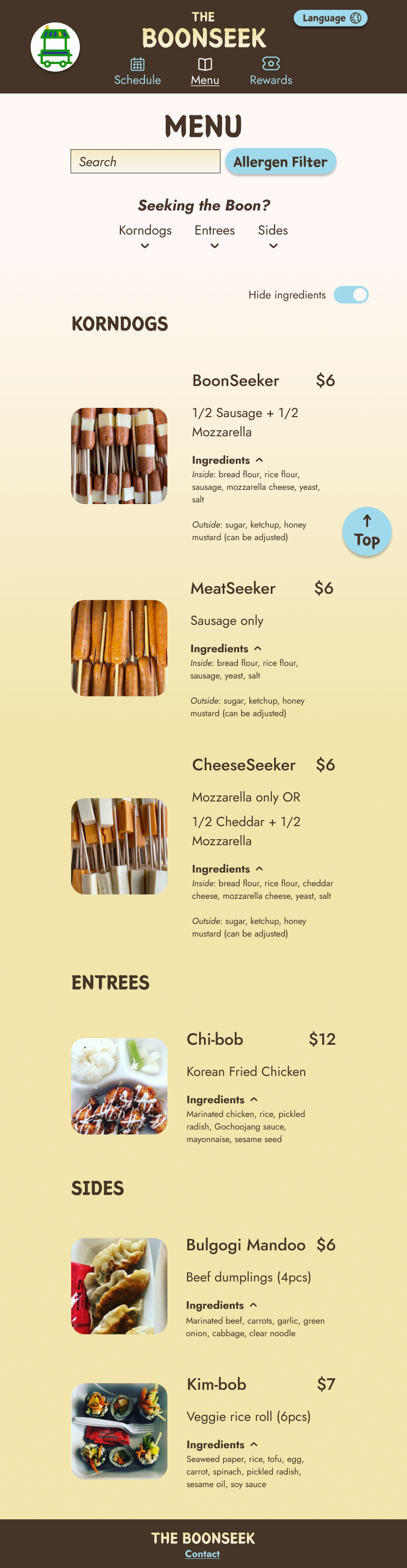Go to the Schedule page

pyautogui.click(x=138, y=72)
